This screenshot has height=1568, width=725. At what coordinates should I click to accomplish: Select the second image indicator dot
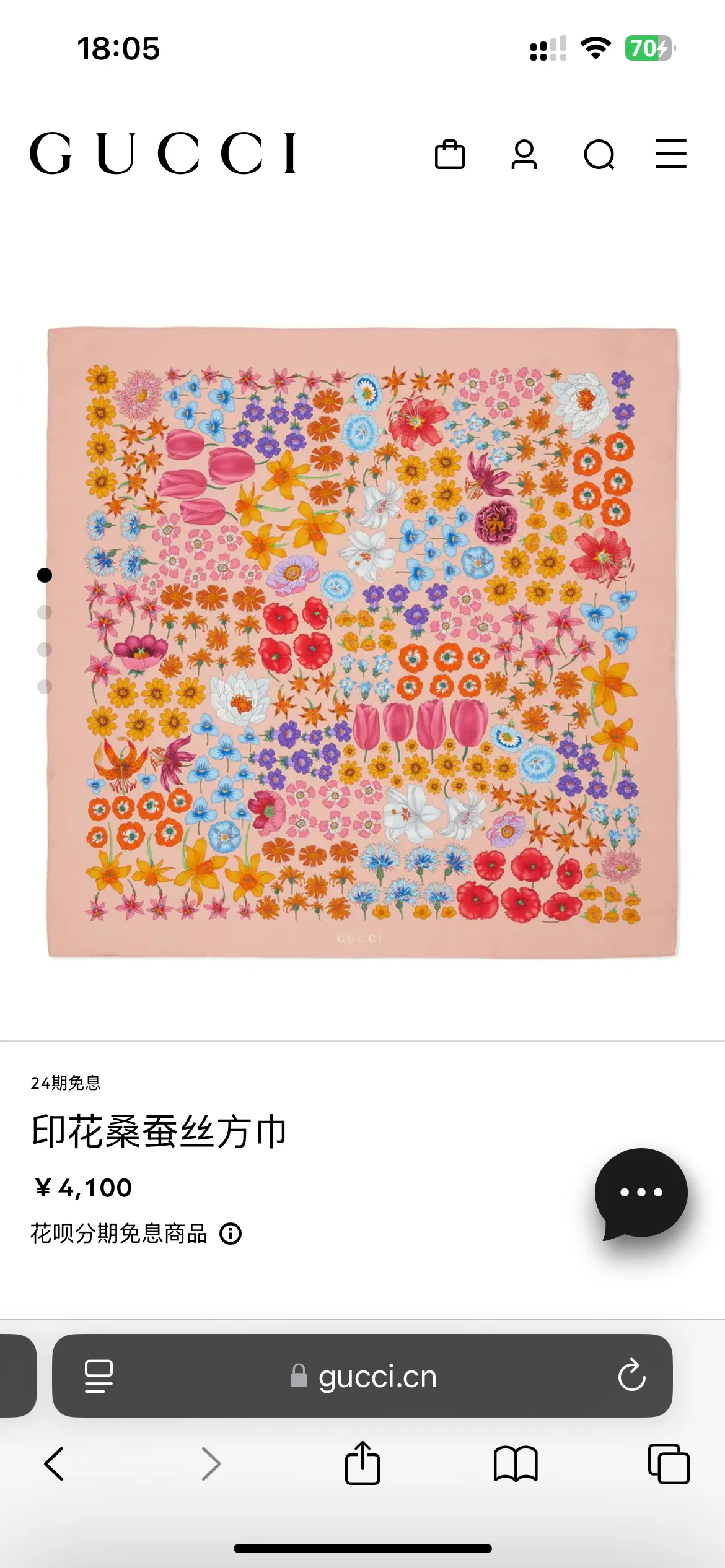(45, 612)
